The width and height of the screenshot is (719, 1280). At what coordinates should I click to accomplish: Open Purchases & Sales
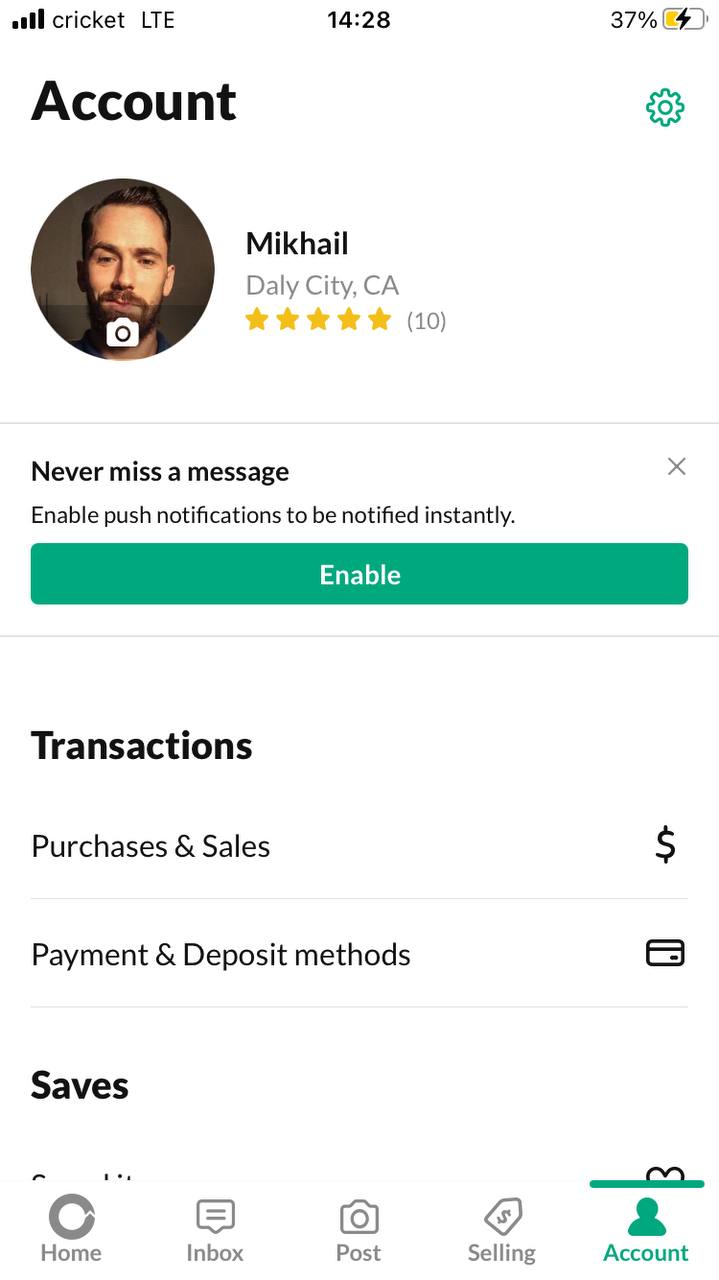click(359, 846)
